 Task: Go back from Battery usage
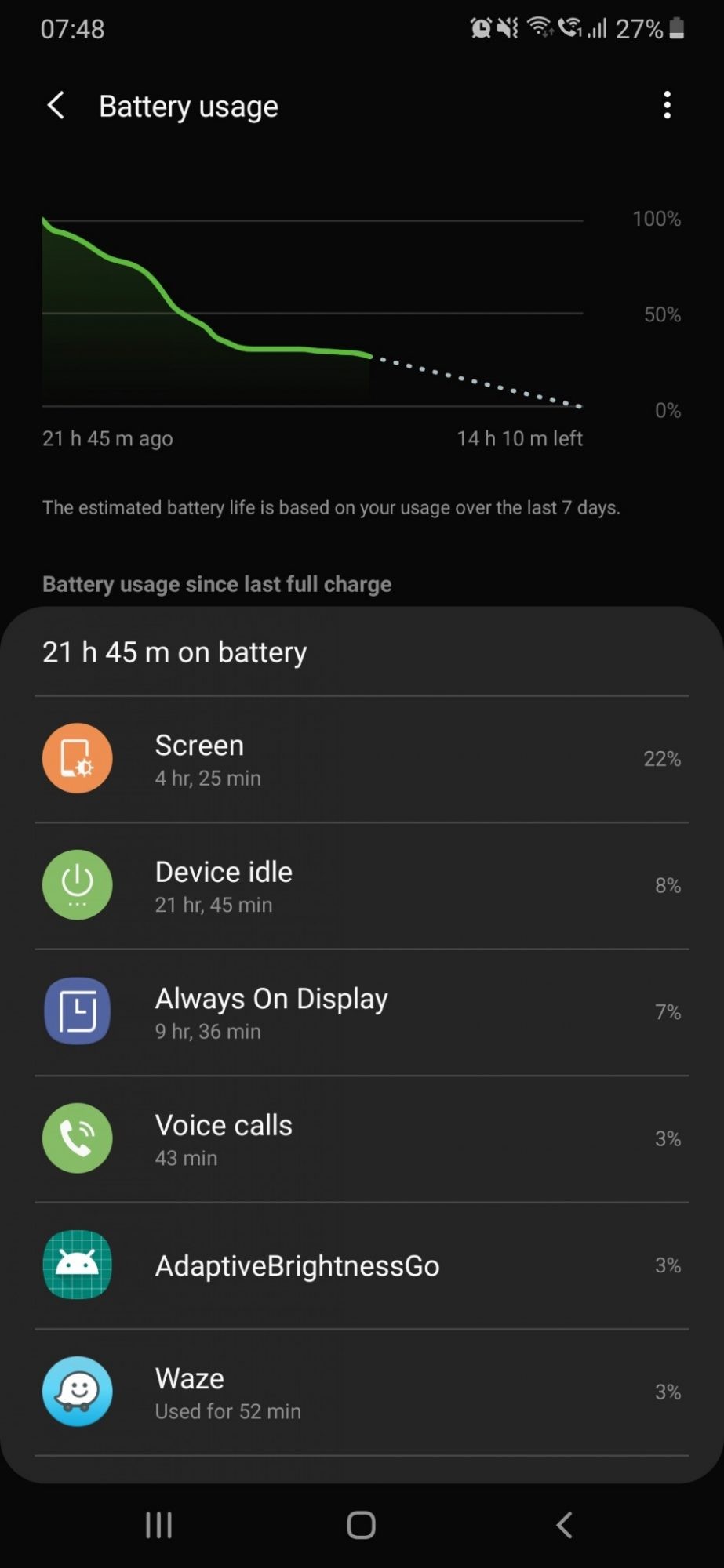tap(56, 105)
